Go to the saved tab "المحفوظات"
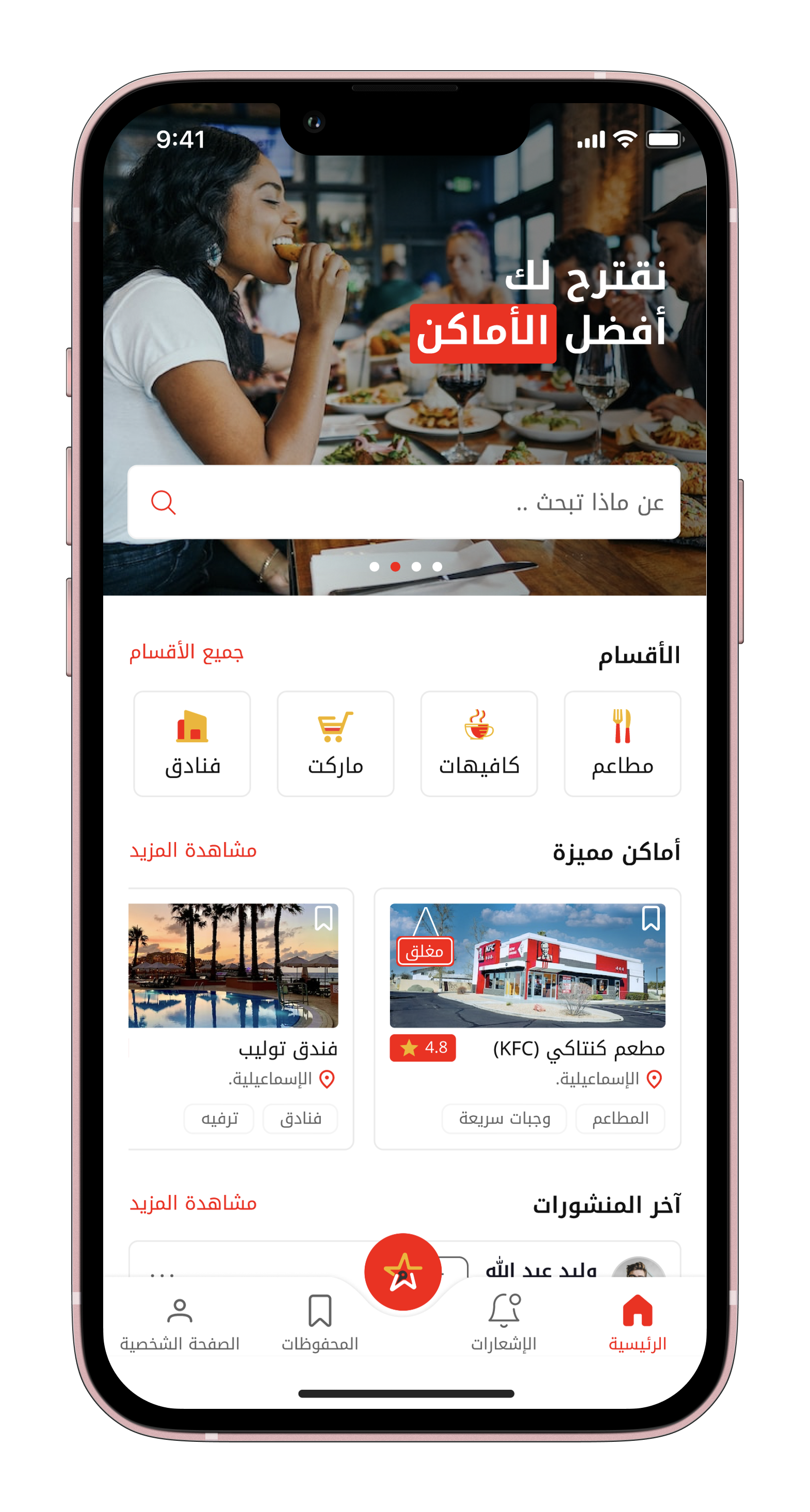 320,1321
